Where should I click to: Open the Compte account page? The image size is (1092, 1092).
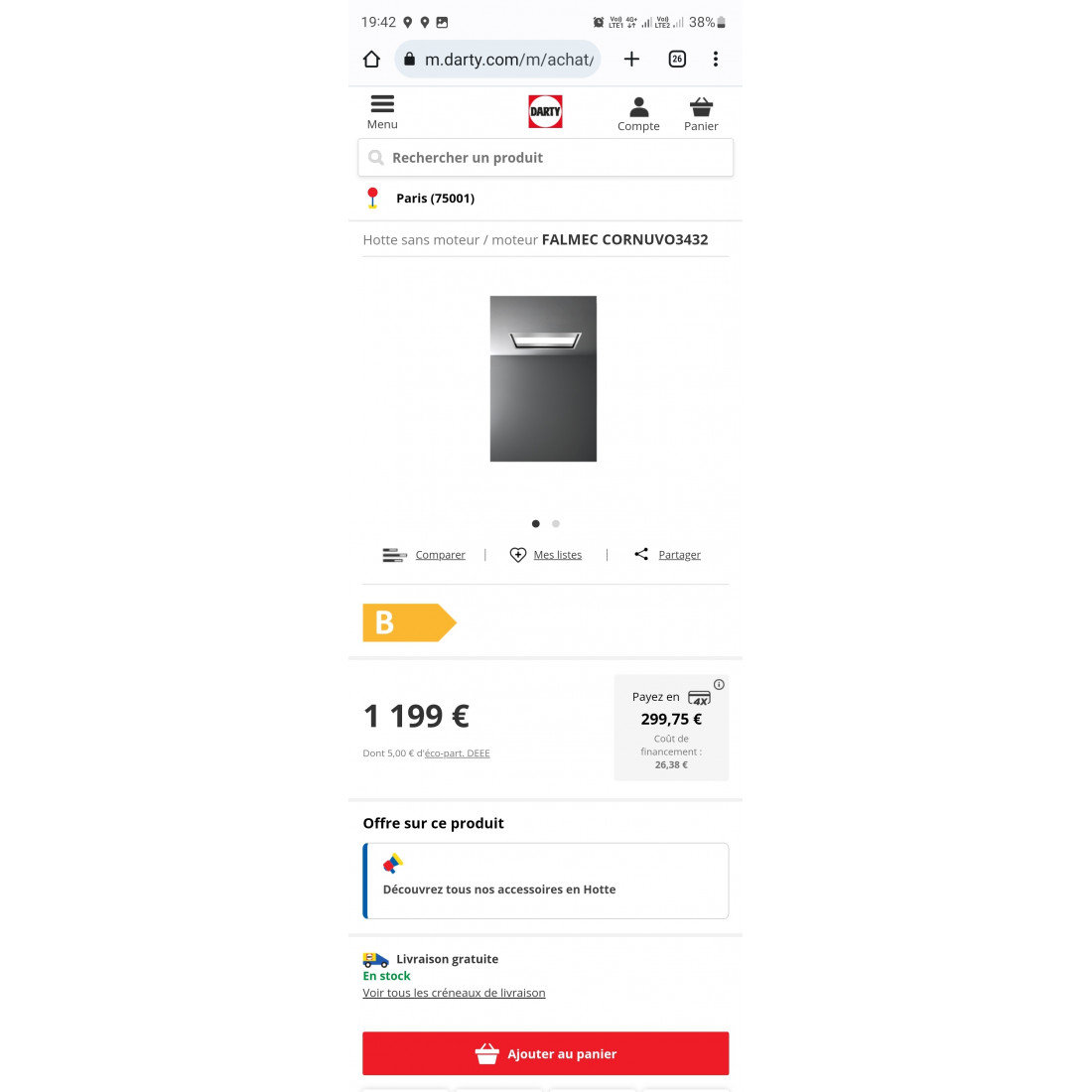pos(638,113)
